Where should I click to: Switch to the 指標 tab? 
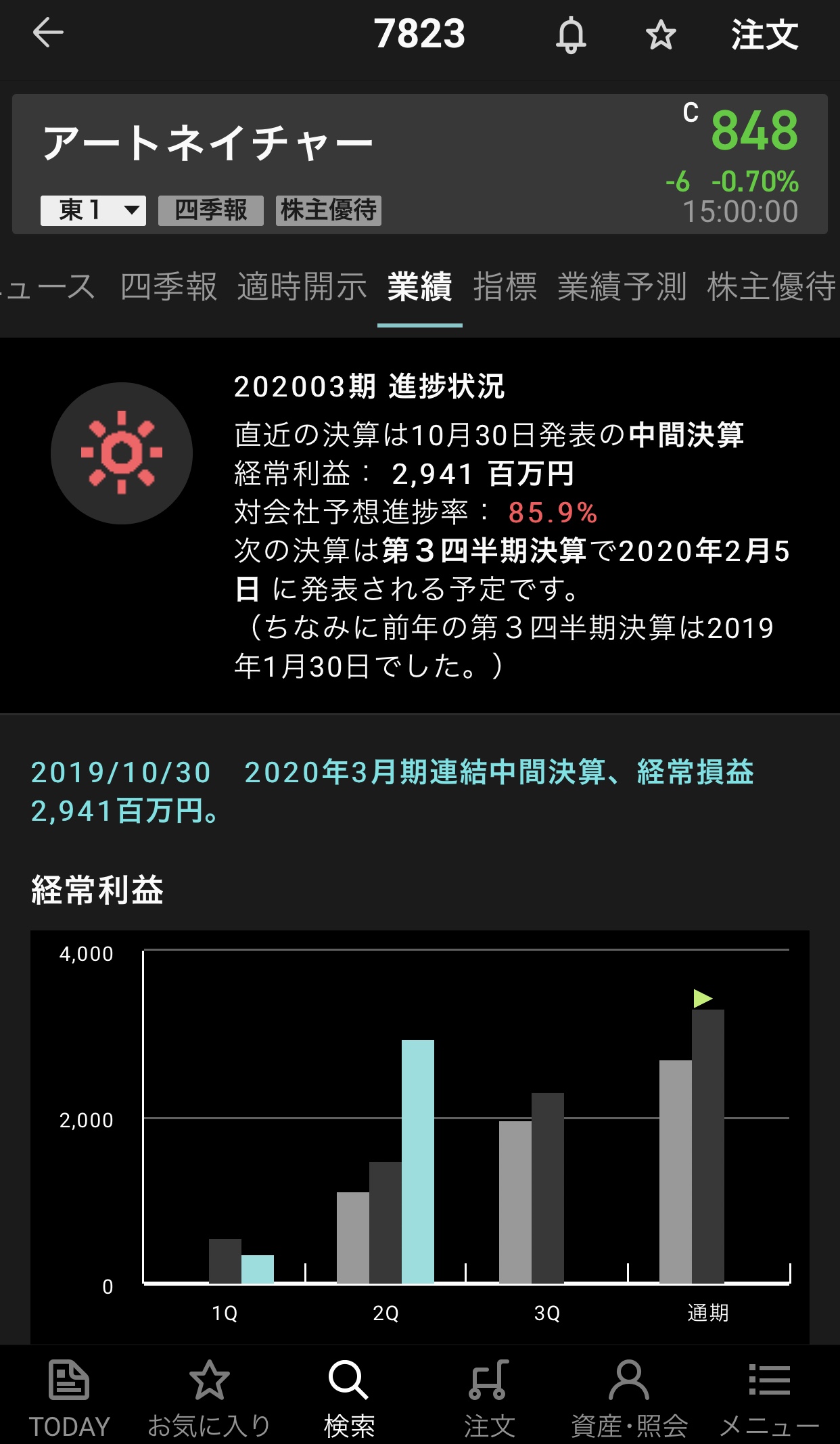click(x=505, y=287)
